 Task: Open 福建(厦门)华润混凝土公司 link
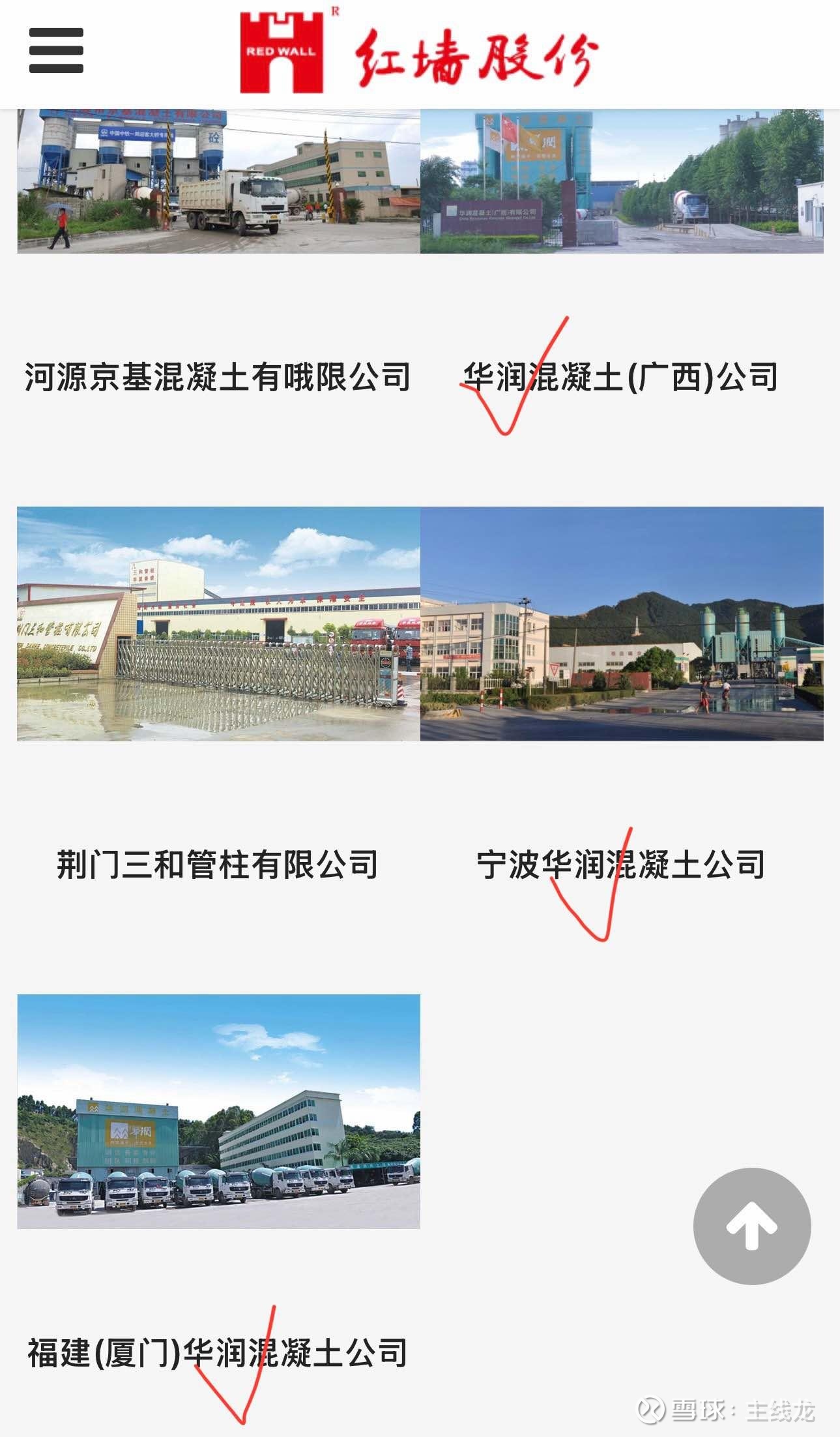click(x=218, y=1351)
